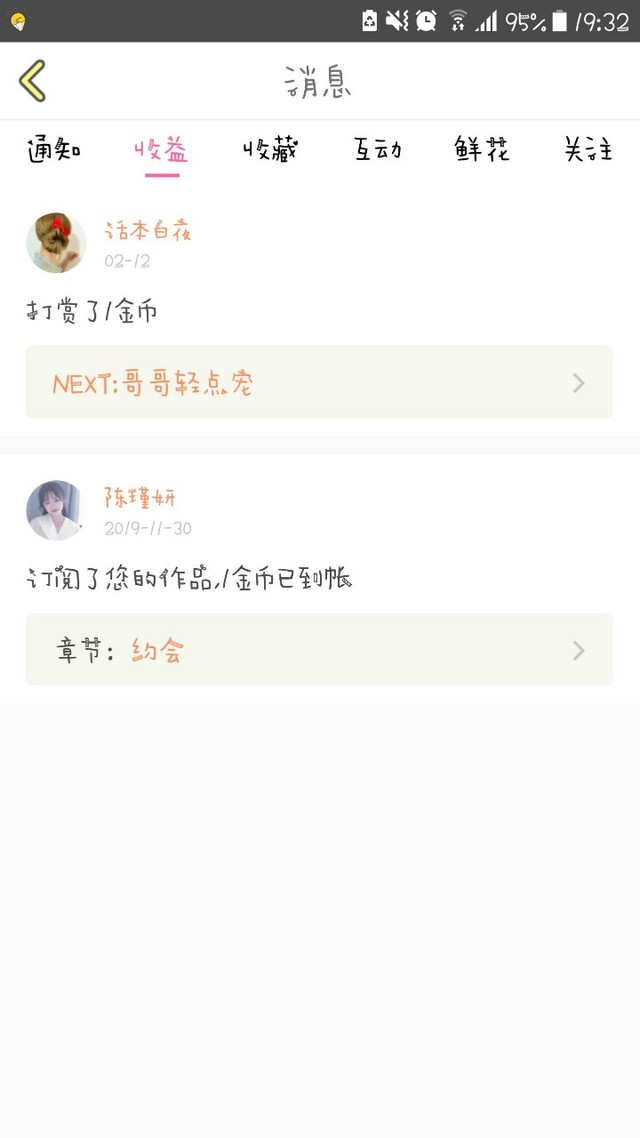Switch to the 互动 tab
Image resolution: width=640 pixels, height=1138 pixels.
[377, 150]
